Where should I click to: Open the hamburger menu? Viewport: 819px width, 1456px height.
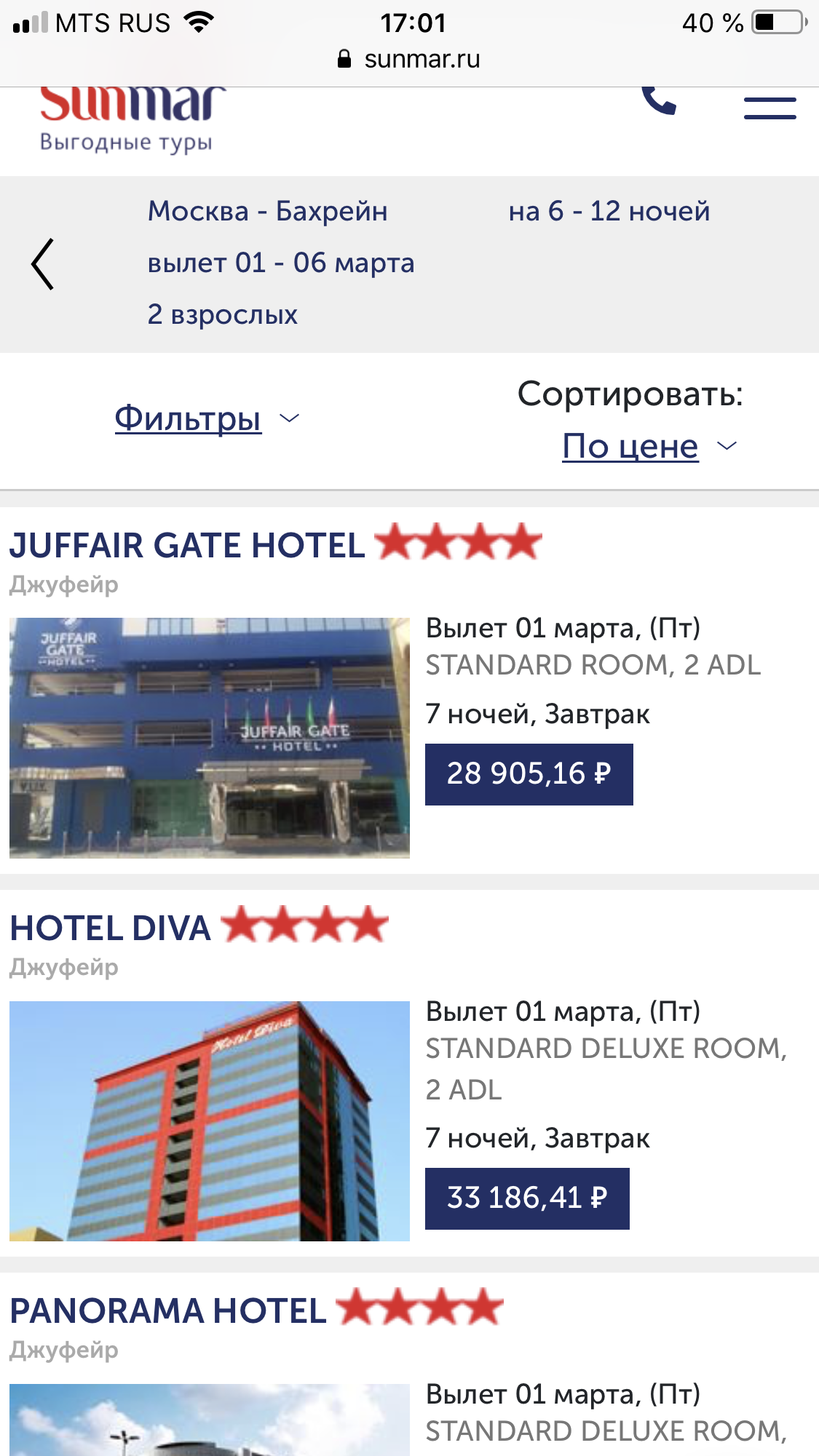coord(769,108)
